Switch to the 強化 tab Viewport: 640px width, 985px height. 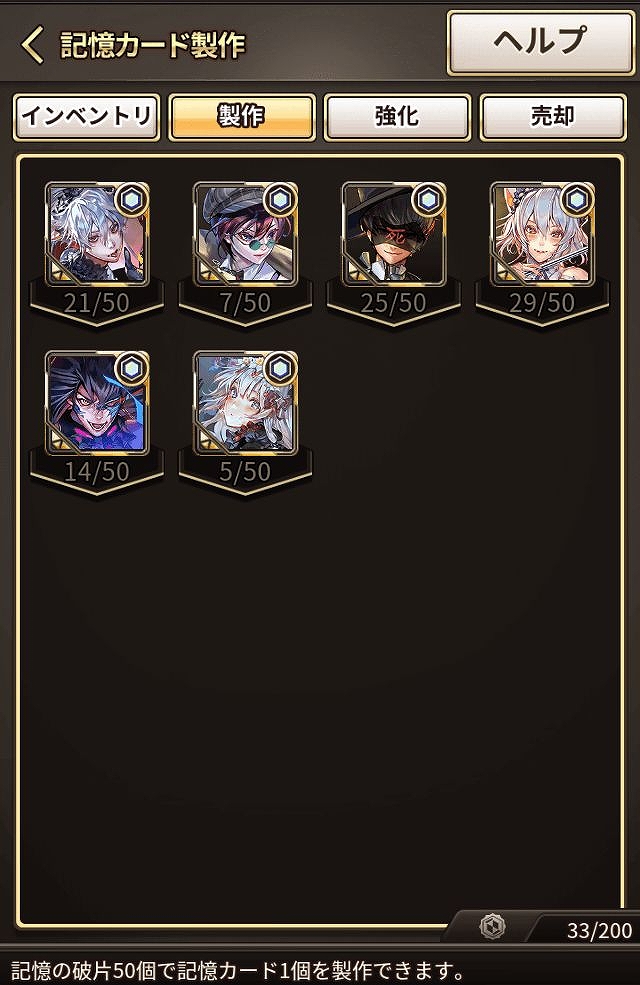pos(397,117)
